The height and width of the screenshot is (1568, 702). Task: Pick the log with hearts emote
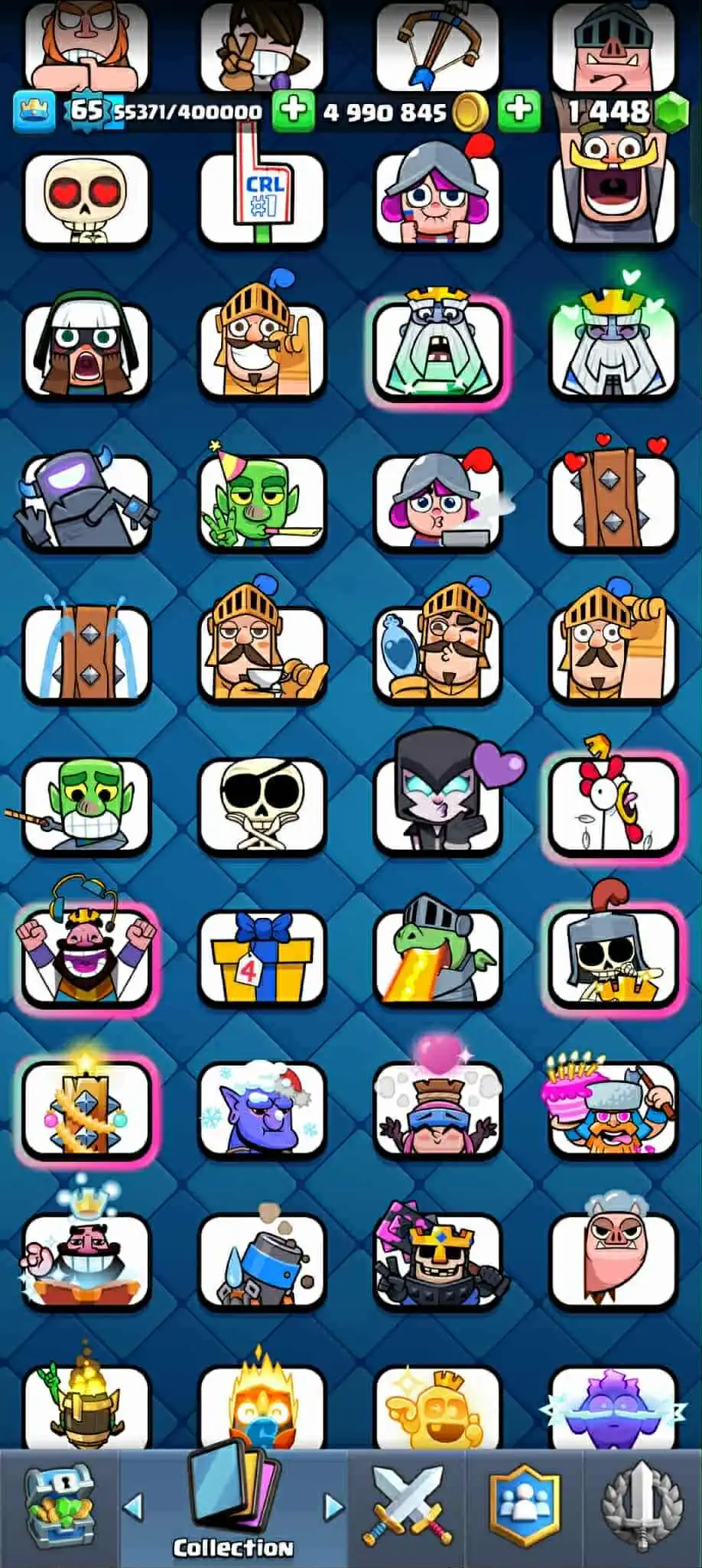click(x=613, y=501)
